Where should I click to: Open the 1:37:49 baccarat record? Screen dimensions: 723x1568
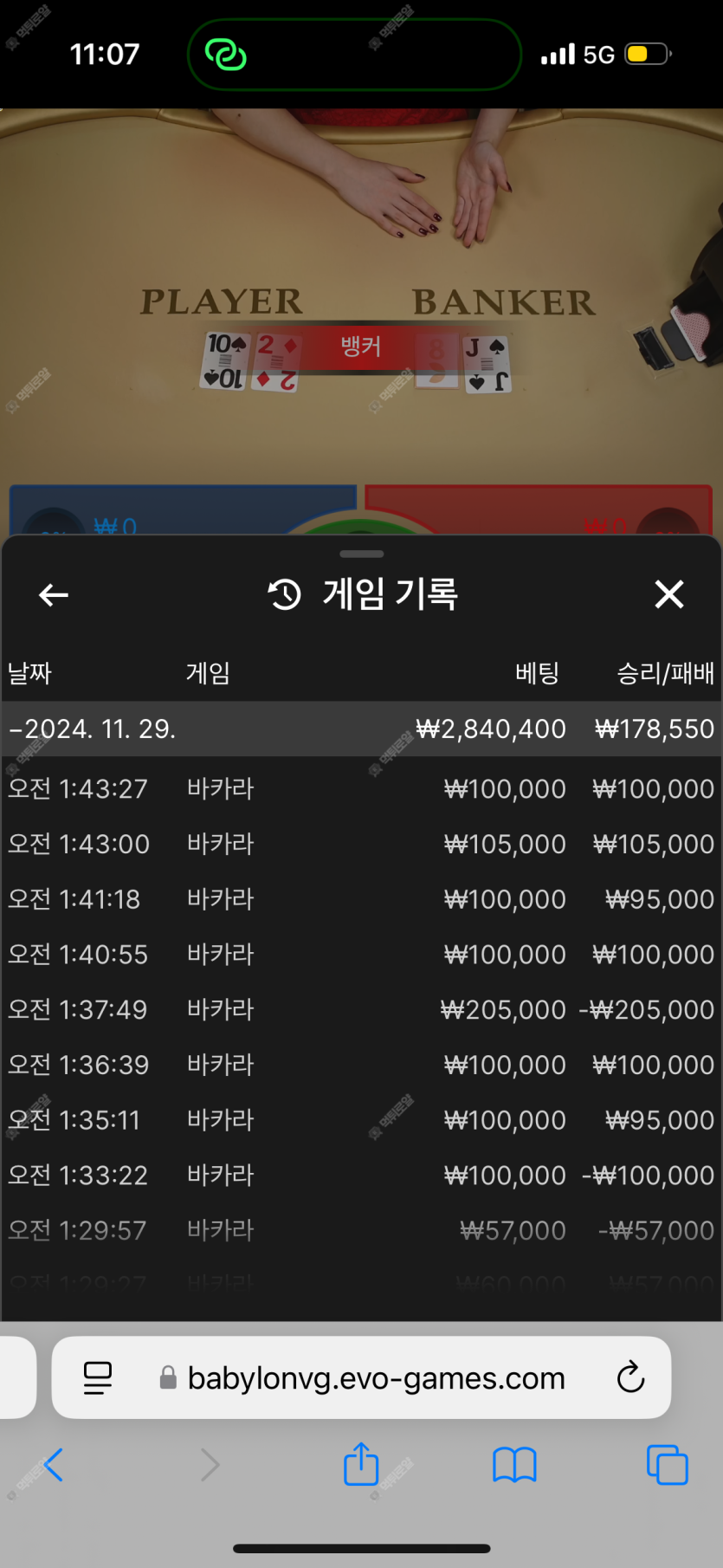pos(361,1010)
